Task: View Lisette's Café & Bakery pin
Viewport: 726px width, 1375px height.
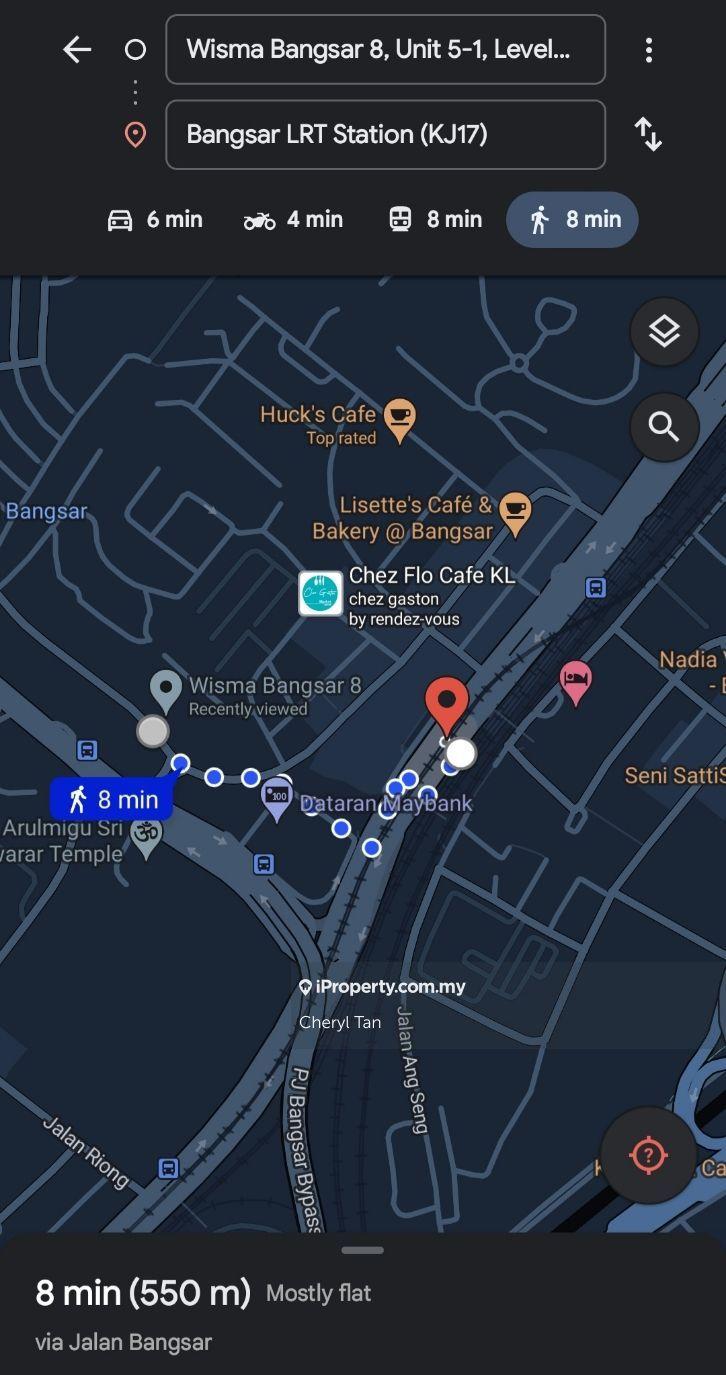Action: (x=515, y=512)
